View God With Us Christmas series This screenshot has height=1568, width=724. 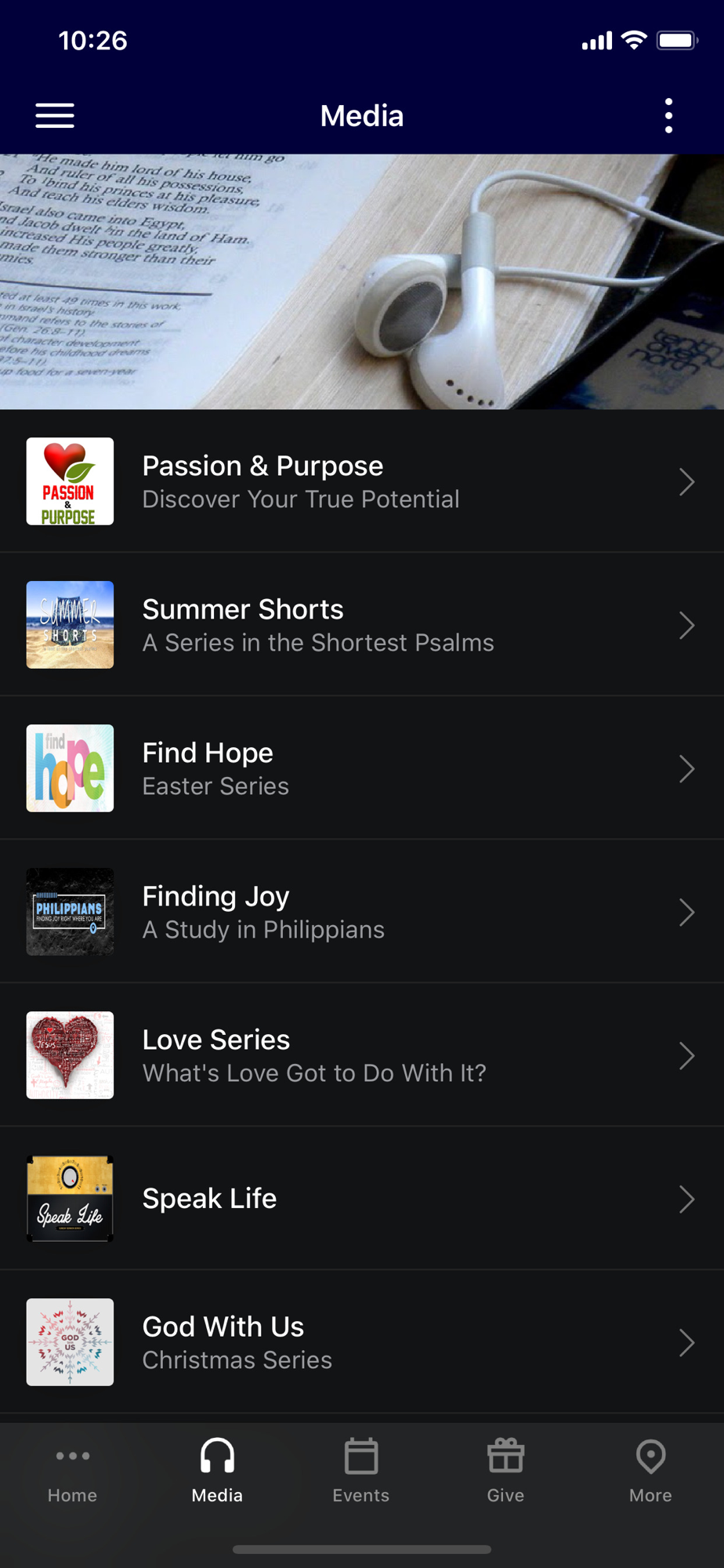tap(360, 1342)
